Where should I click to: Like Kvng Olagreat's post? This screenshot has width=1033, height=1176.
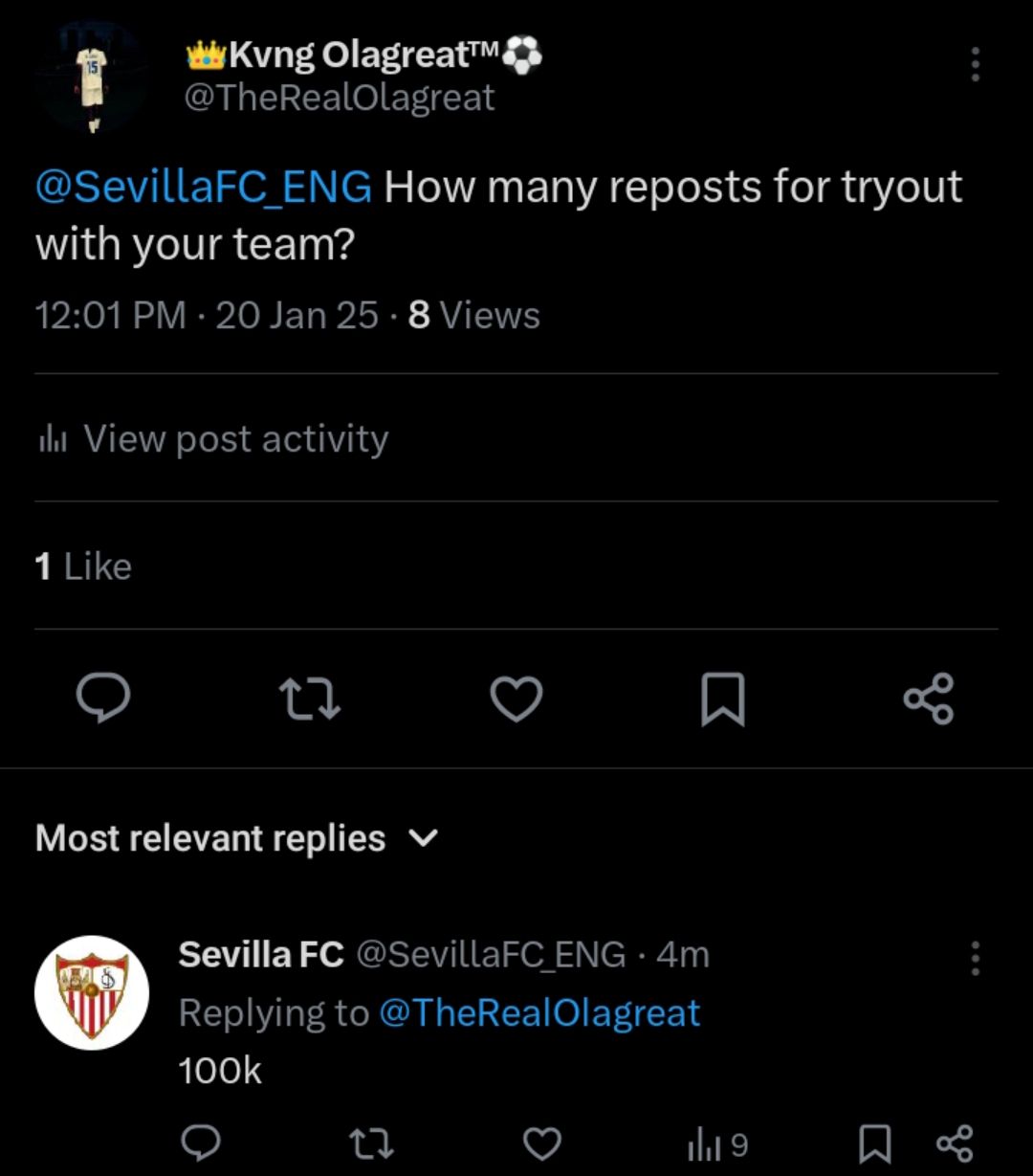click(x=516, y=699)
